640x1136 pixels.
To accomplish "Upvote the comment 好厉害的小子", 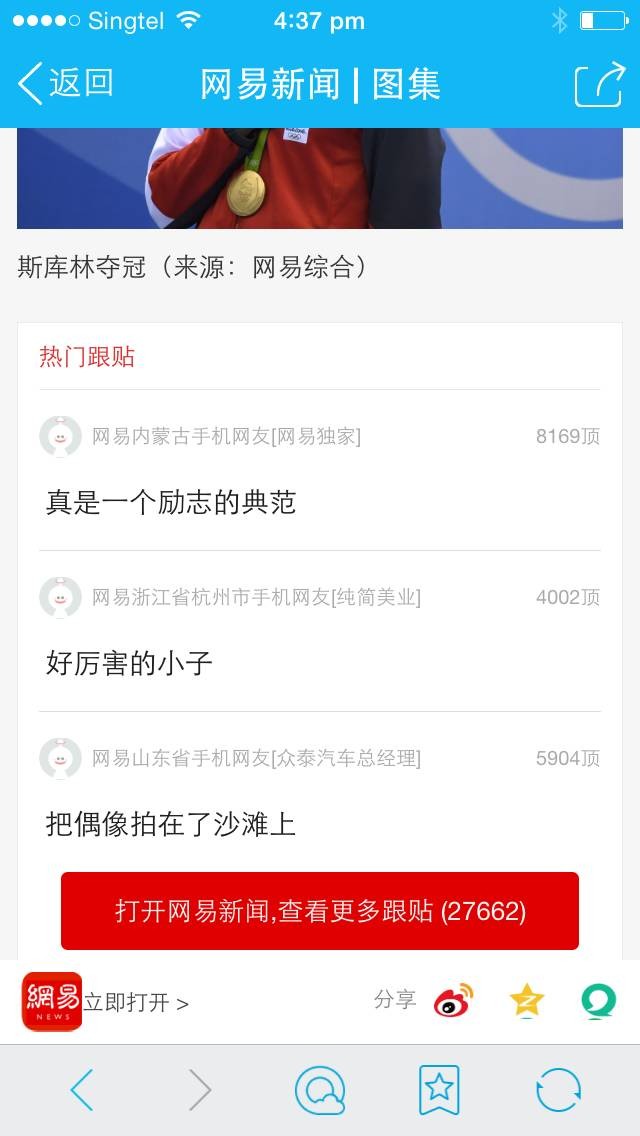I will point(567,598).
